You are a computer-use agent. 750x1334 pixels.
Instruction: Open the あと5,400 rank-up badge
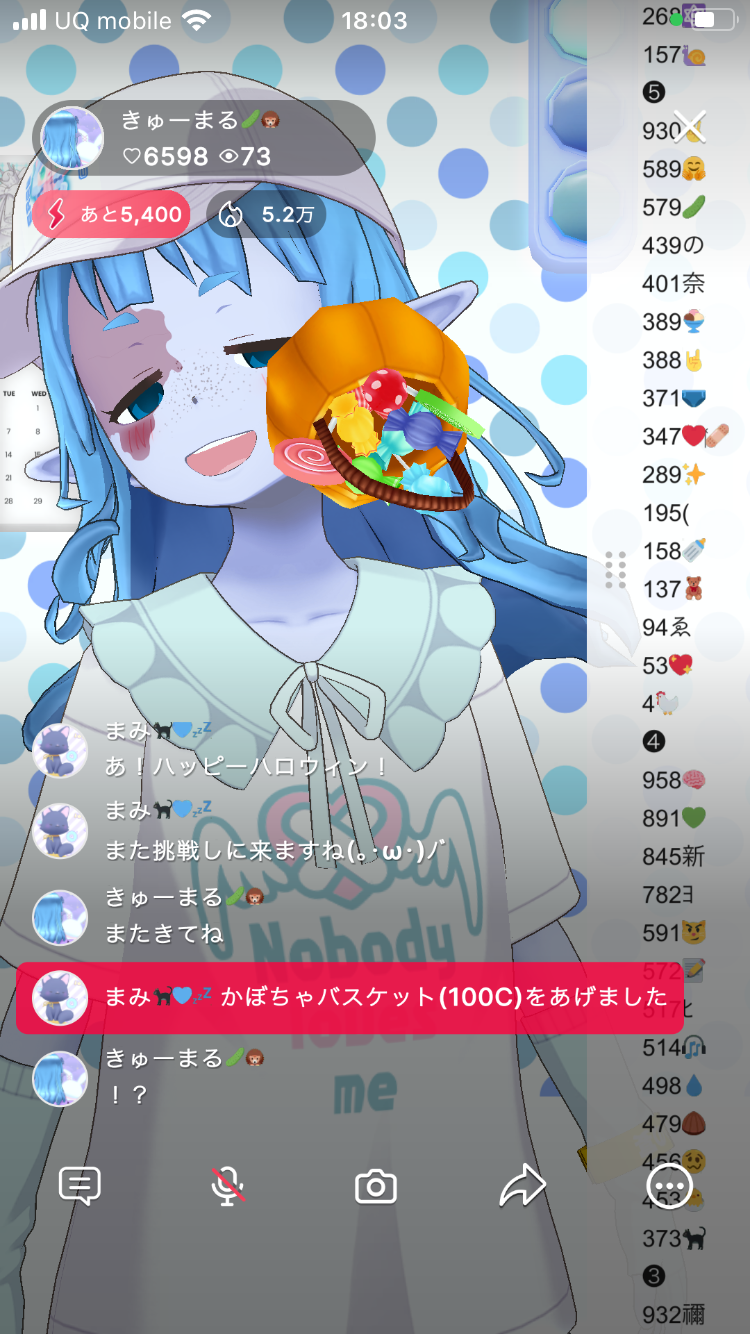pyautogui.click(x=111, y=214)
